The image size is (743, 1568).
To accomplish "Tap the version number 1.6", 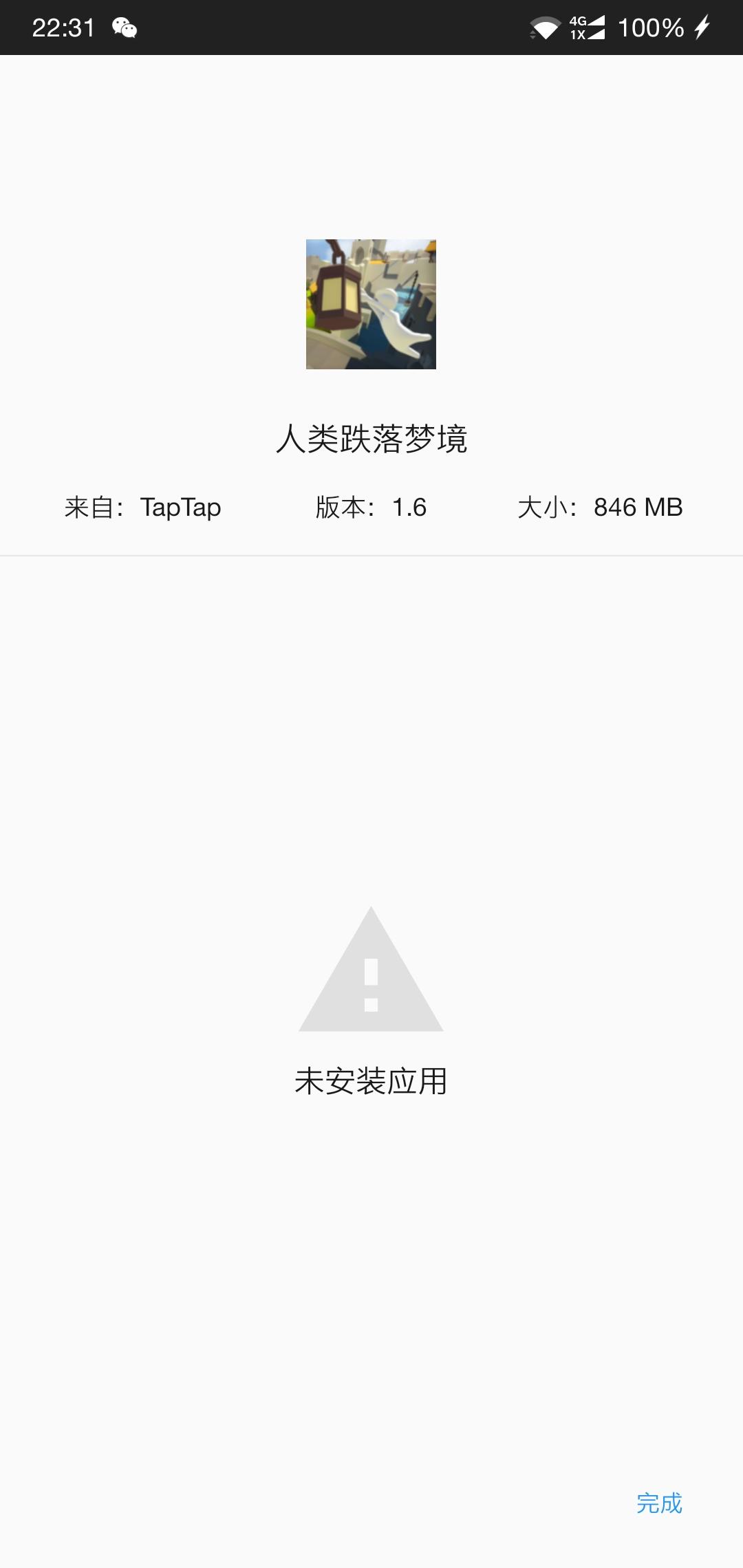I will 411,508.
